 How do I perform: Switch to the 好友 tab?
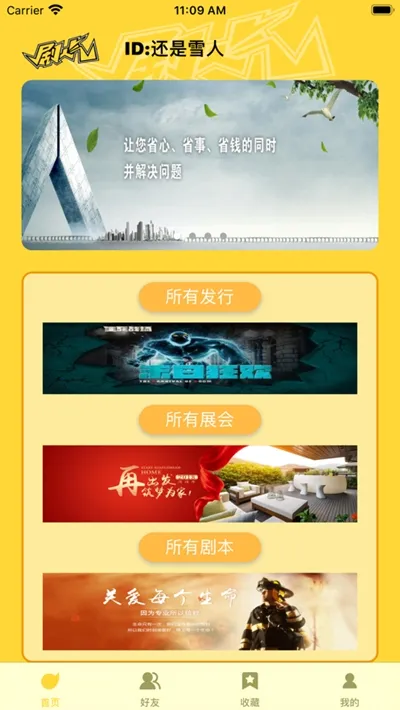coord(150,689)
